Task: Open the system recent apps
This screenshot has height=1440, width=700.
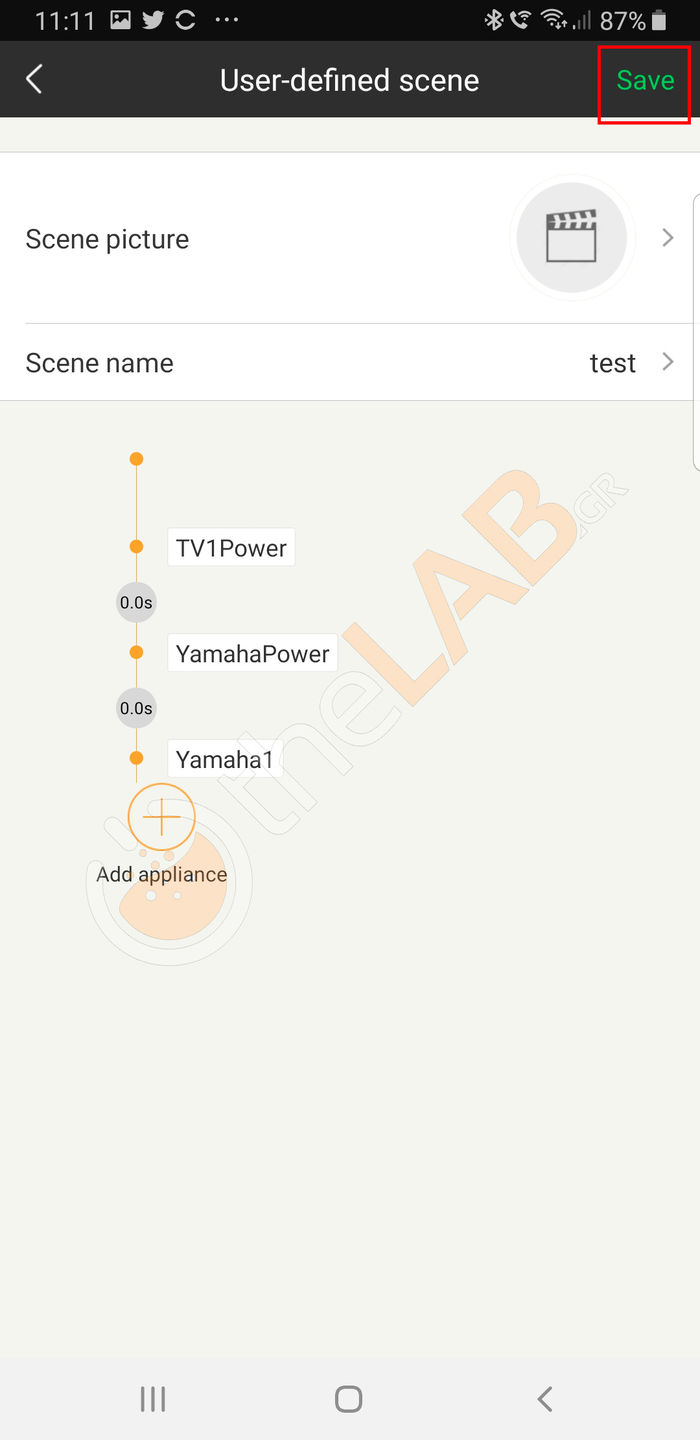Action: [x=153, y=1398]
